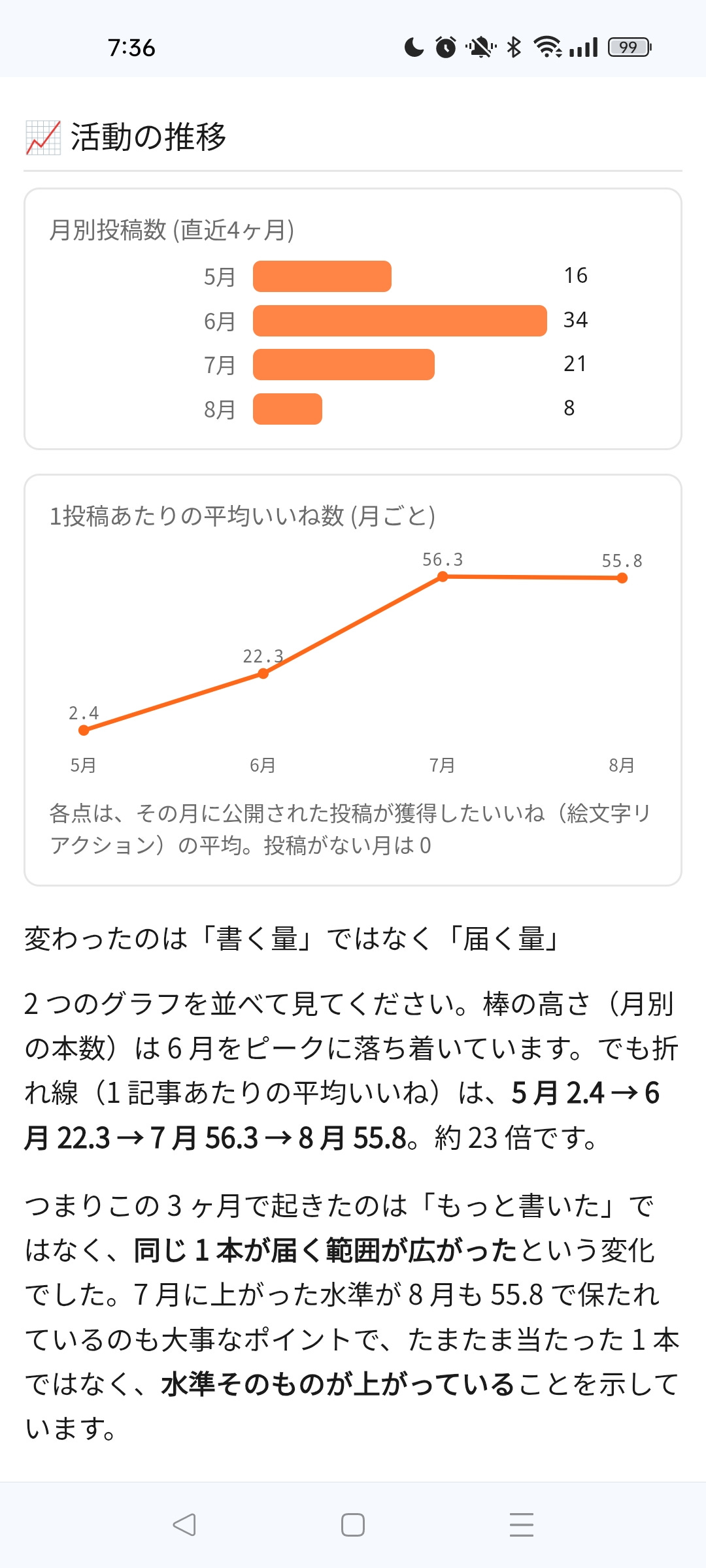Go to the home screen
The width and height of the screenshot is (706, 1568).
353,1525
